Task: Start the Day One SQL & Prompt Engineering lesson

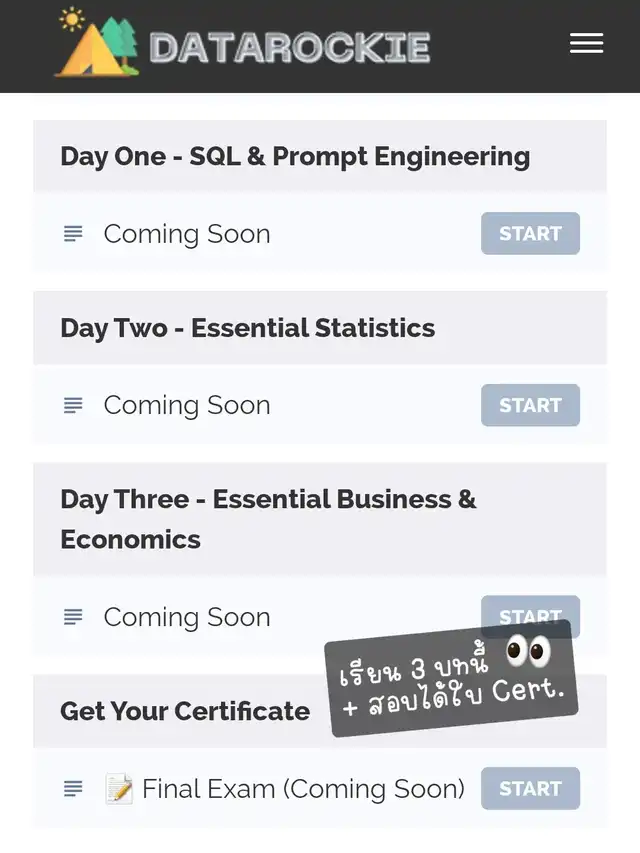Action: tap(530, 233)
